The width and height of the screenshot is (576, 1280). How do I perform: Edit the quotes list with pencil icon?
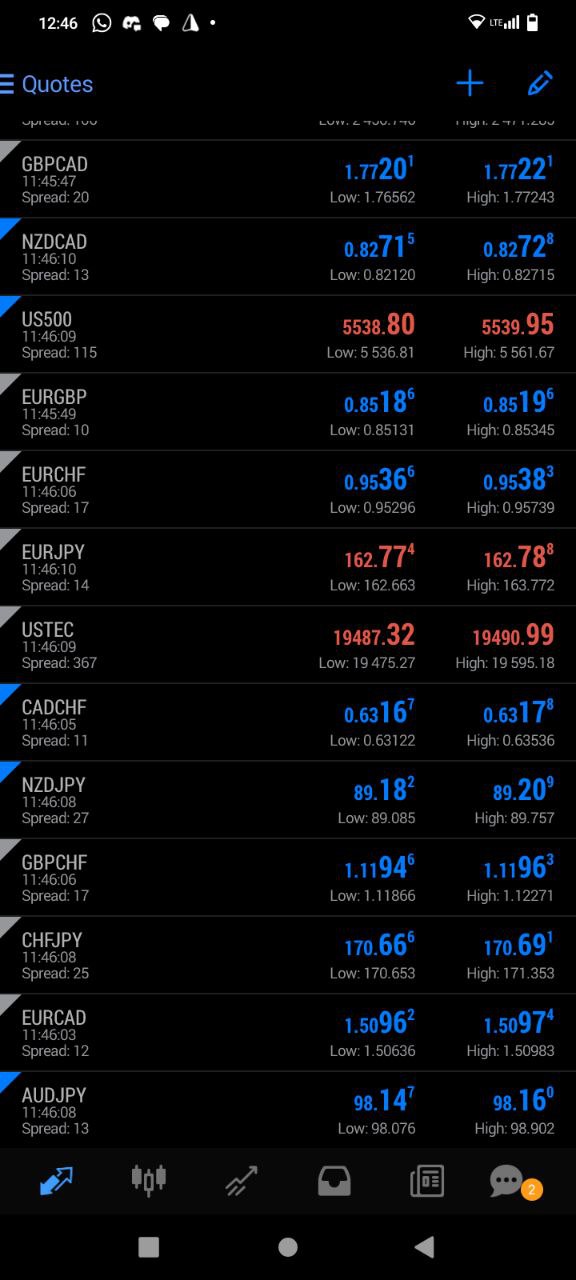click(x=540, y=84)
